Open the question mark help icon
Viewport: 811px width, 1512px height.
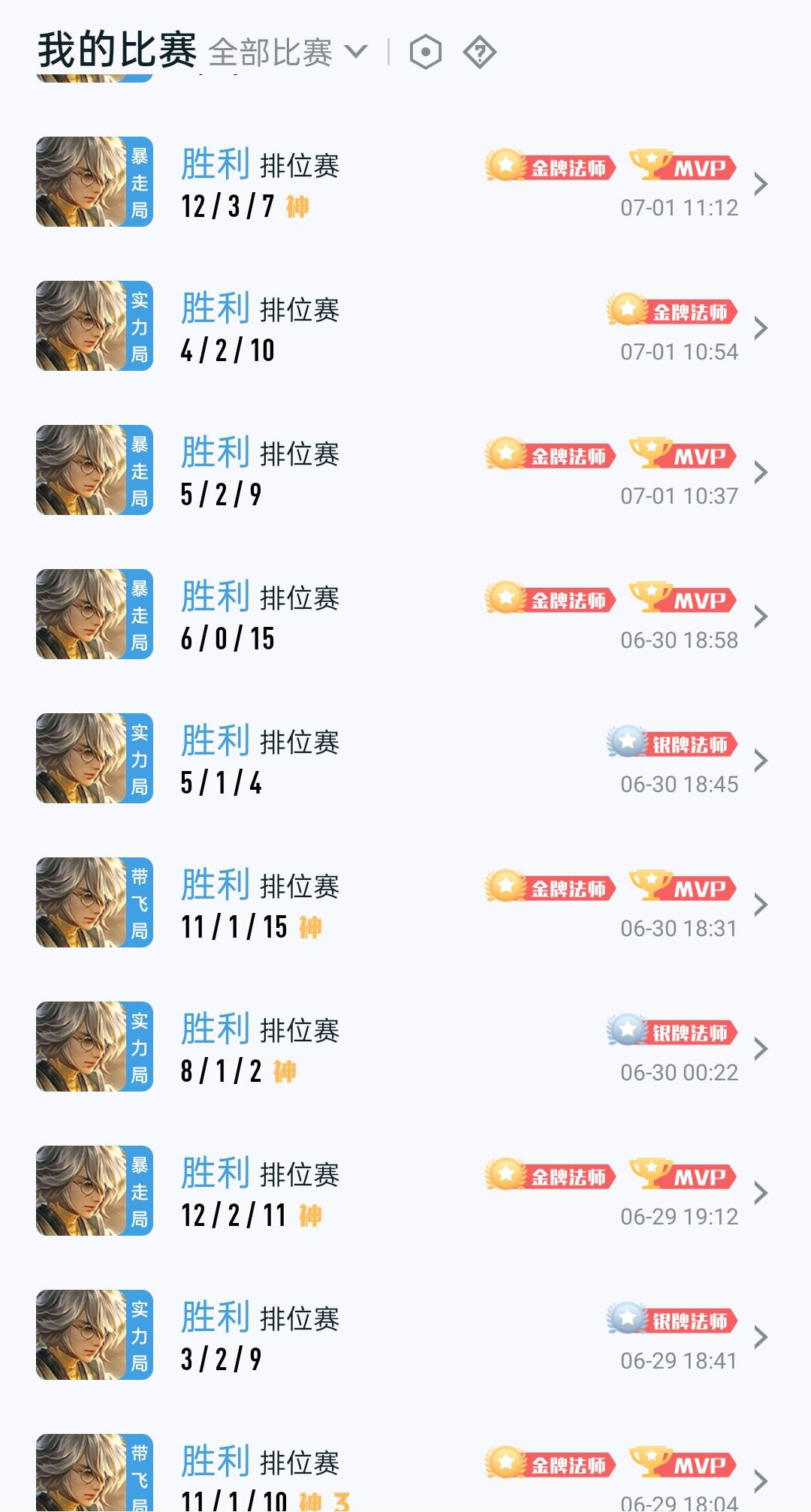[480, 53]
